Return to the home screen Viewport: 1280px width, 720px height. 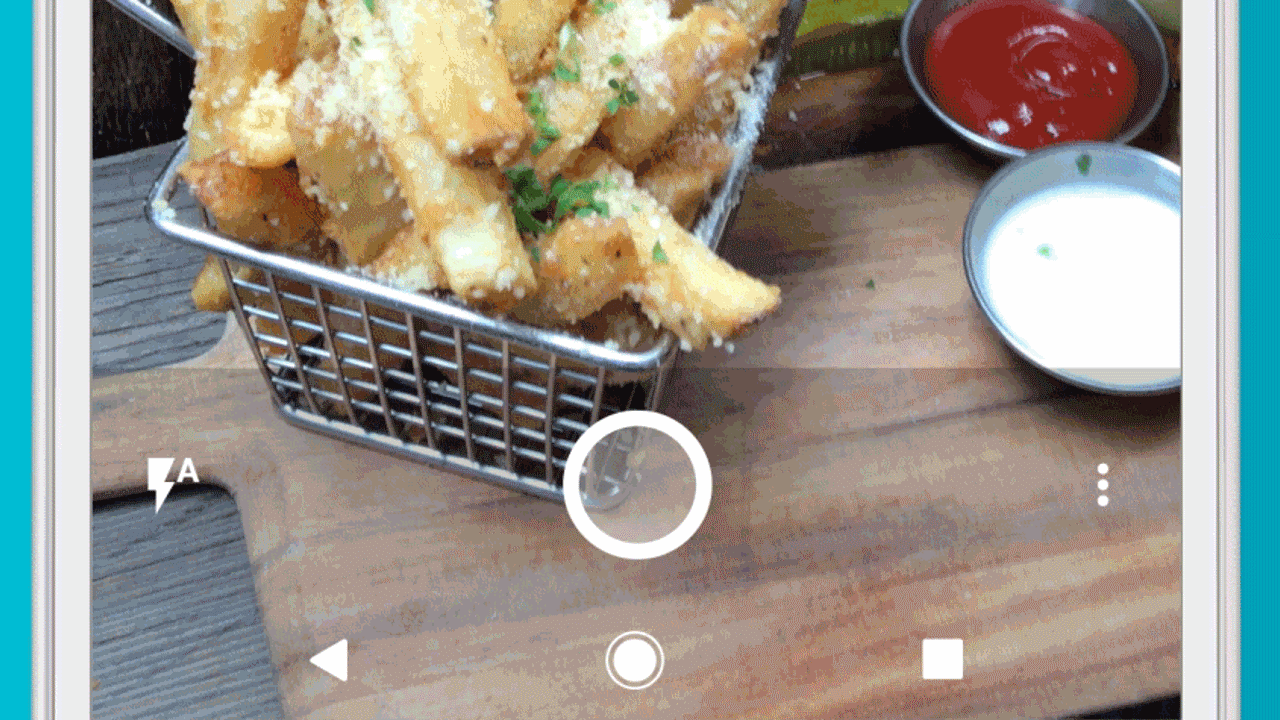tap(635, 660)
